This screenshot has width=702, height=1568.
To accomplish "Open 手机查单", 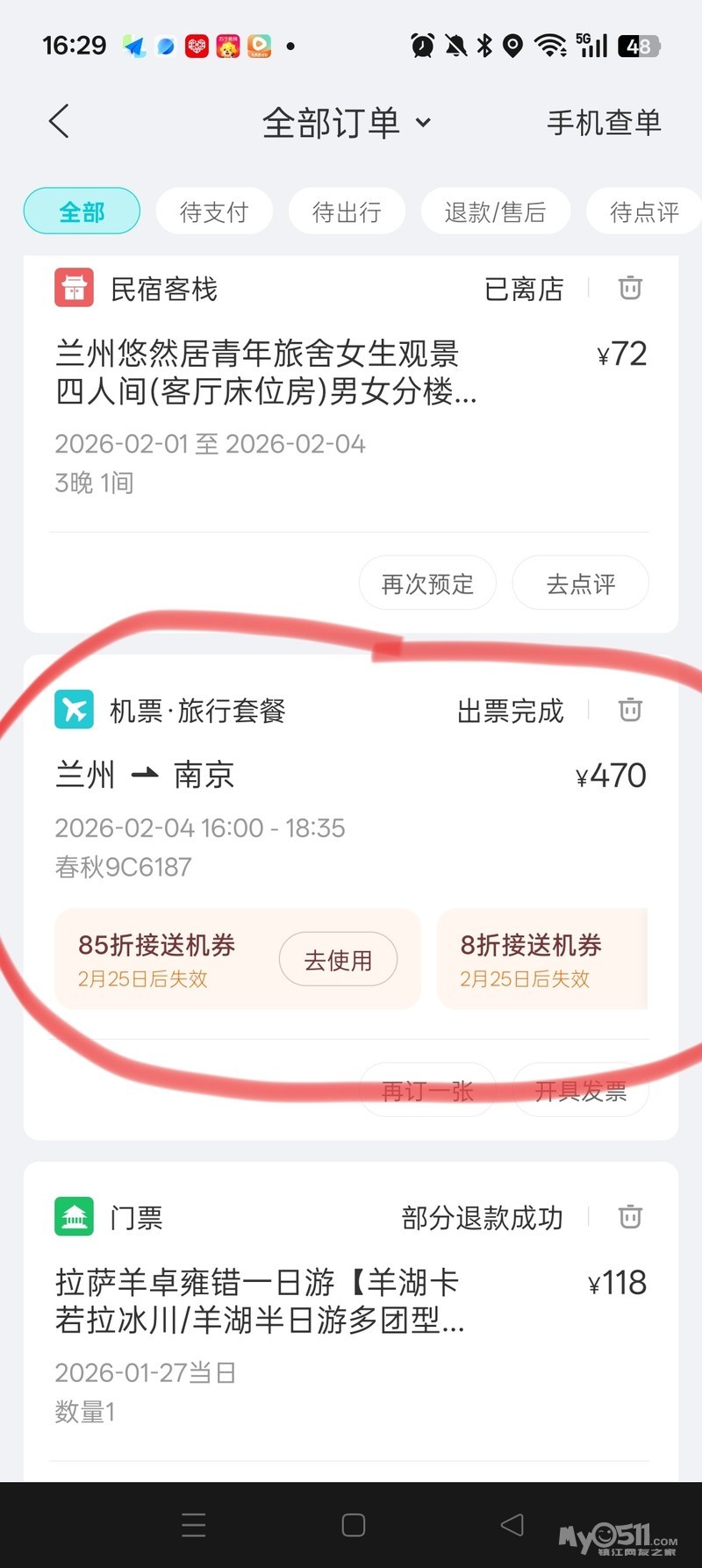I will coord(604,123).
